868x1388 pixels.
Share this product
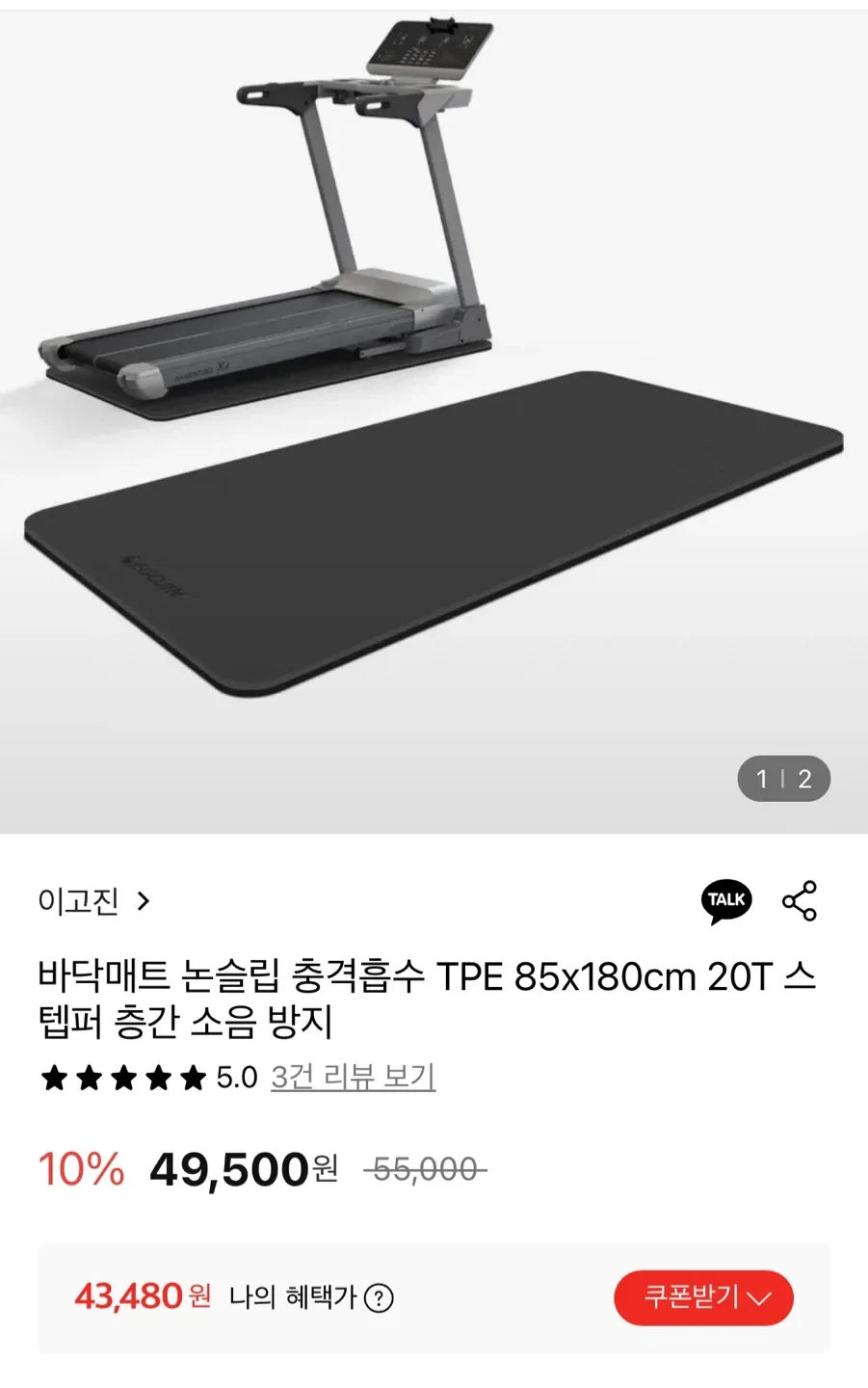tap(800, 900)
